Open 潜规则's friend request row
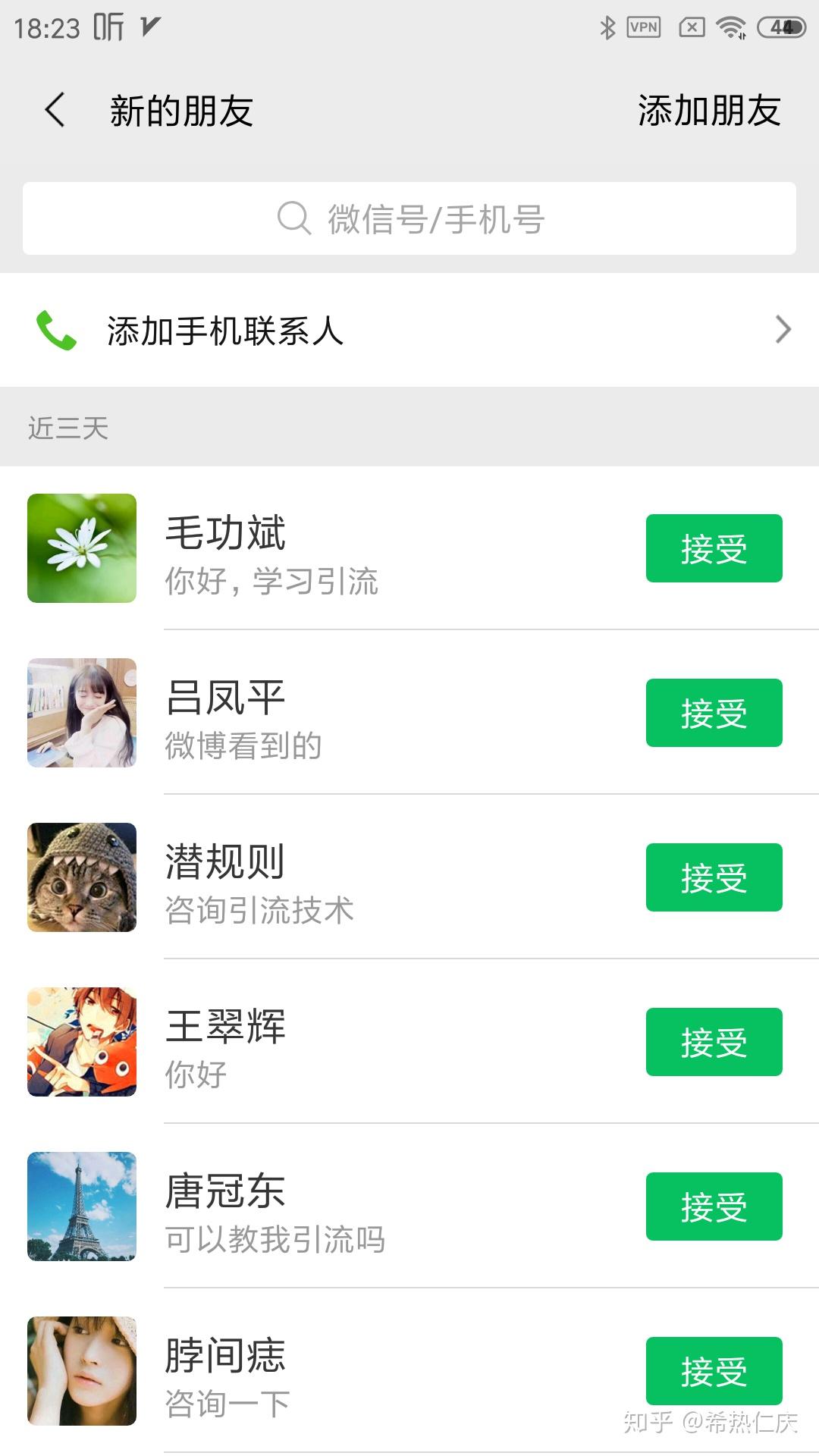Image resolution: width=819 pixels, height=1456 pixels. (341, 879)
